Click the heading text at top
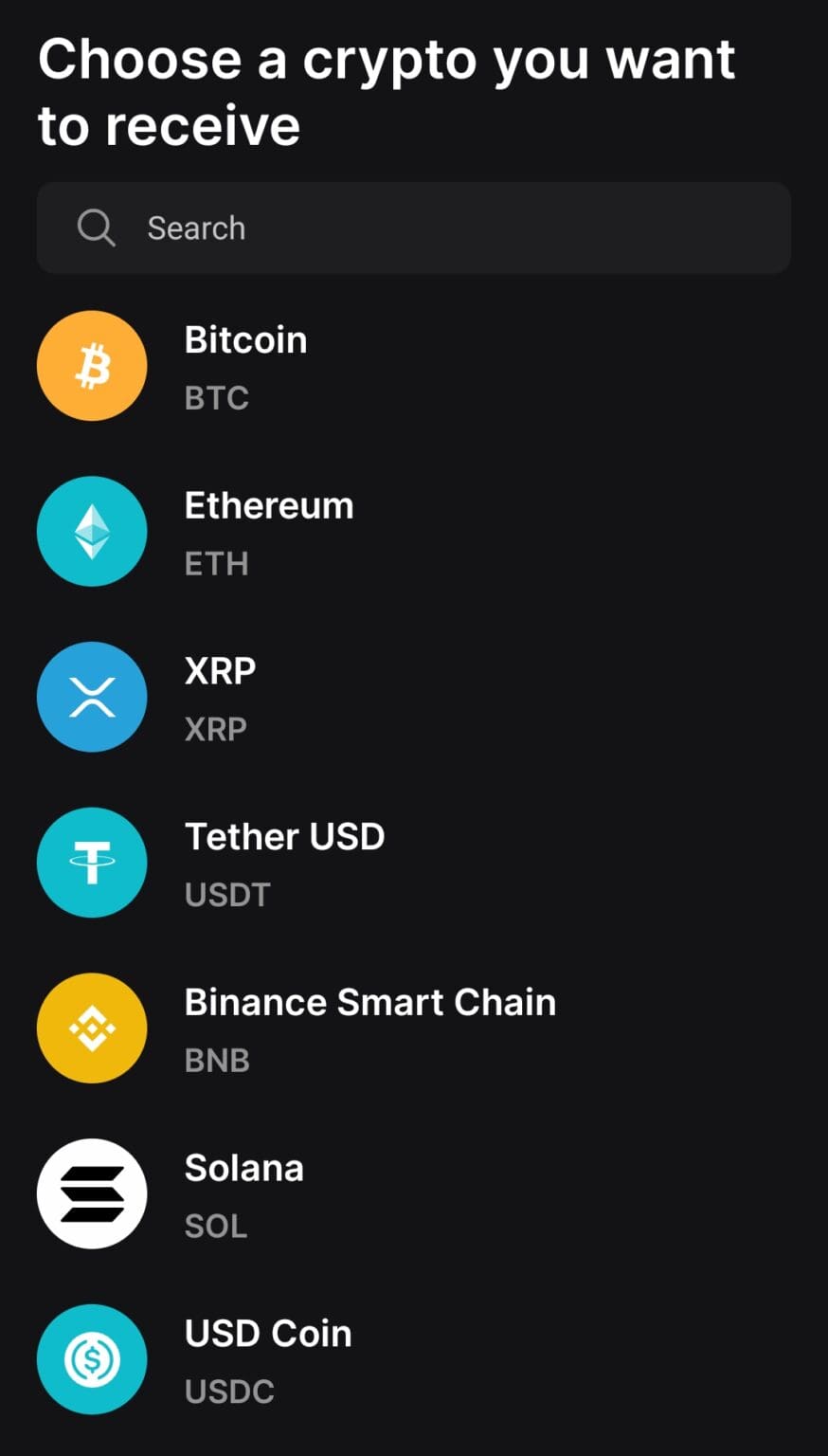The width and height of the screenshot is (828, 1456). [386, 90]
